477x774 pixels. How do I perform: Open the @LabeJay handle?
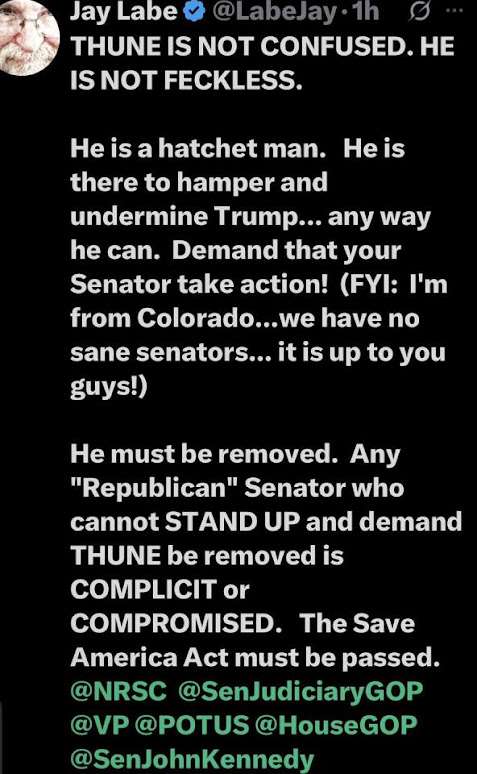pyautogui.click(x=274, y=12)
